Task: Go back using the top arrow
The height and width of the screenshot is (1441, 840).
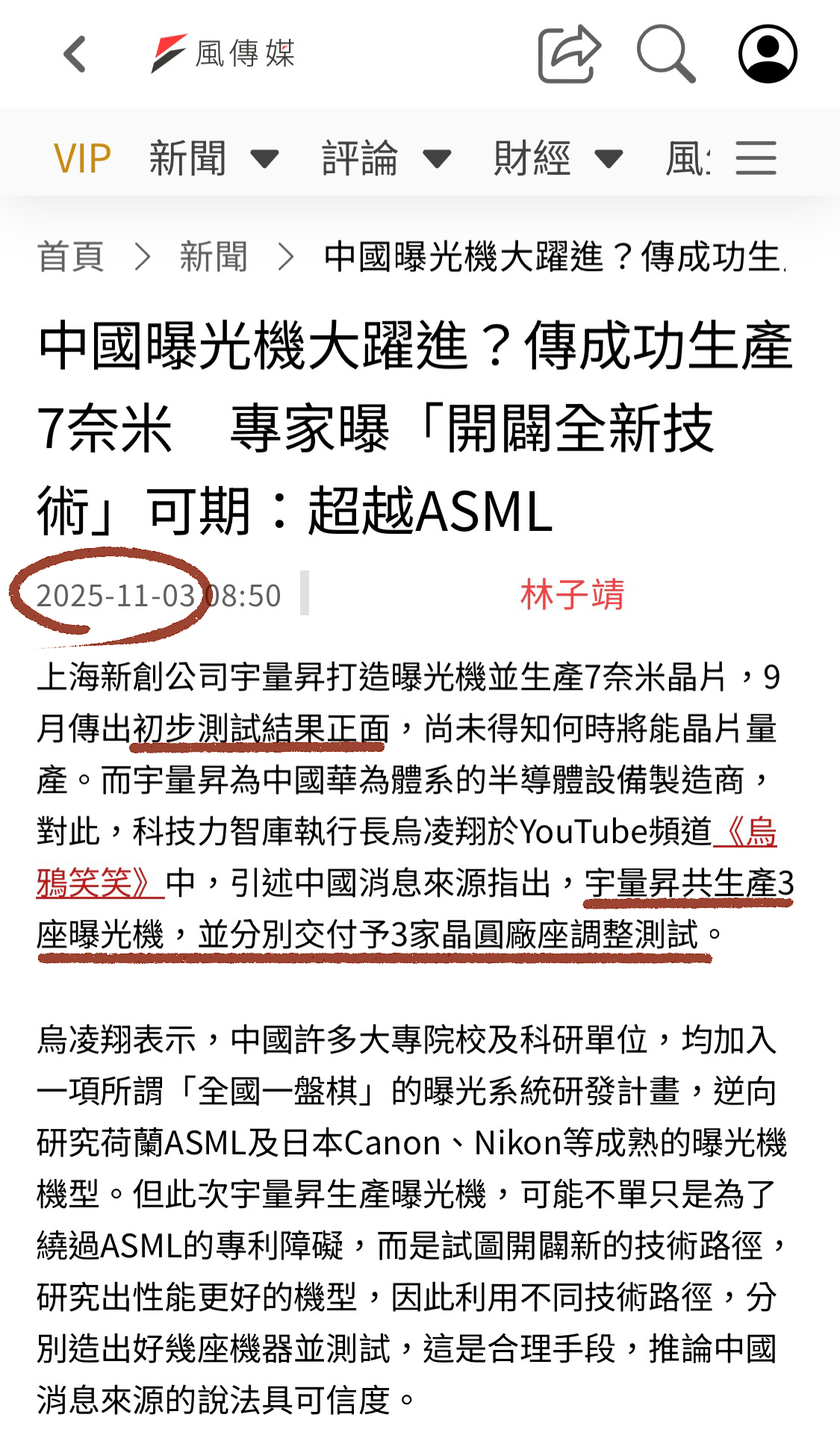Action: coord(75,55)
